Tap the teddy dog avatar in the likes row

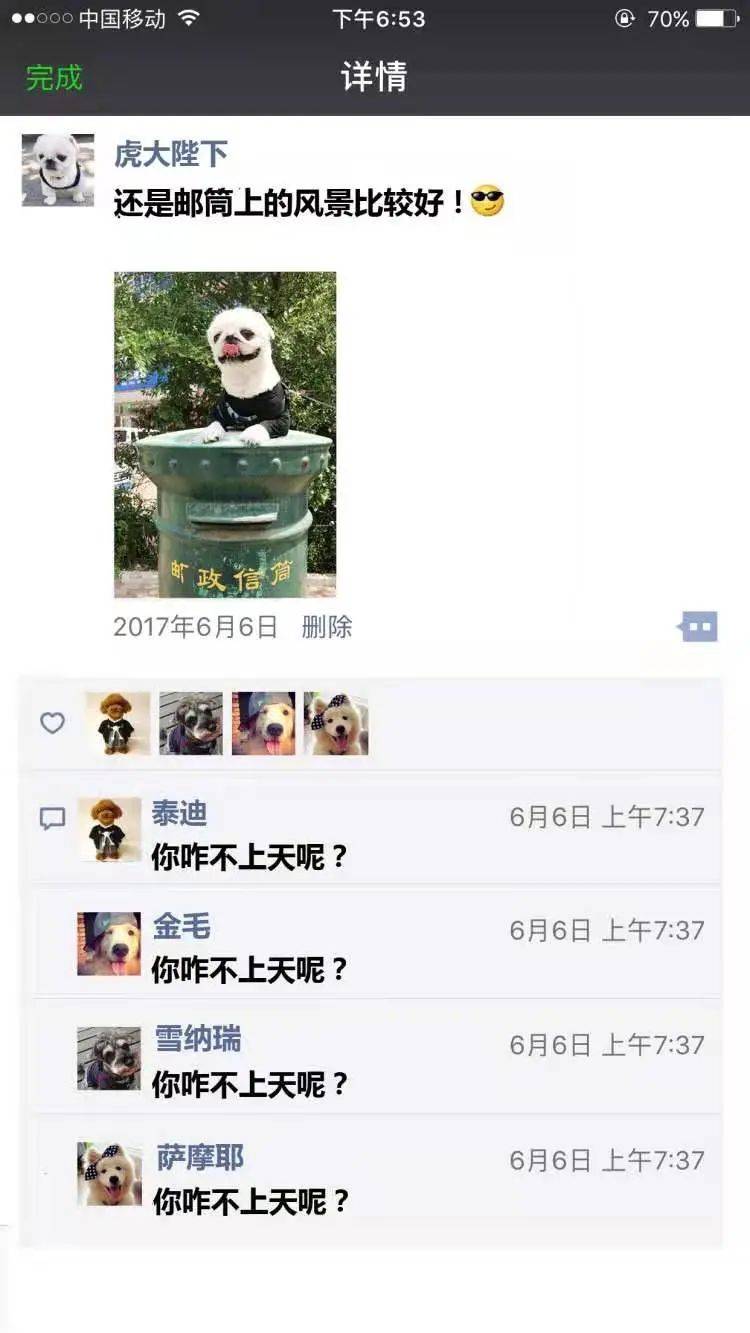118,723
